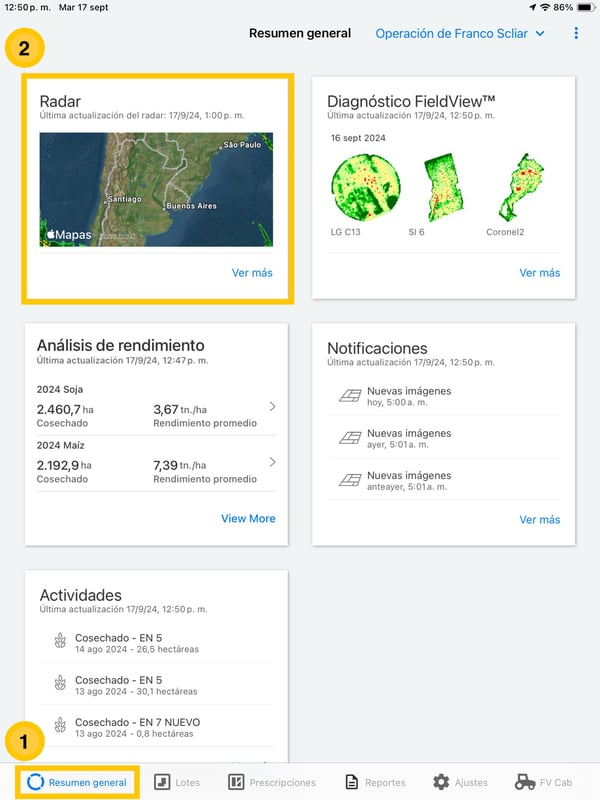Open the Ajustes tab

tap(460, 782)
